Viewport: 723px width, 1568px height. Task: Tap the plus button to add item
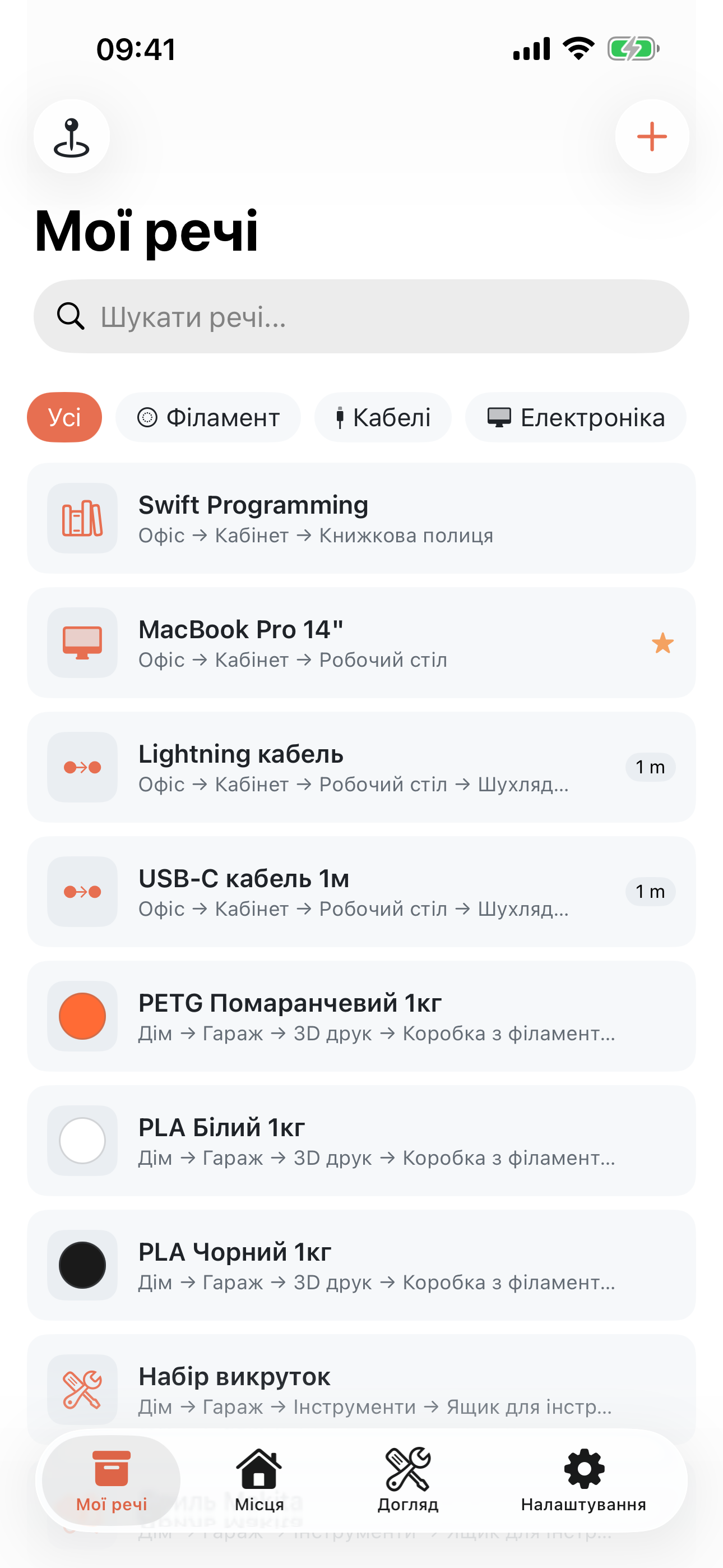651,136
